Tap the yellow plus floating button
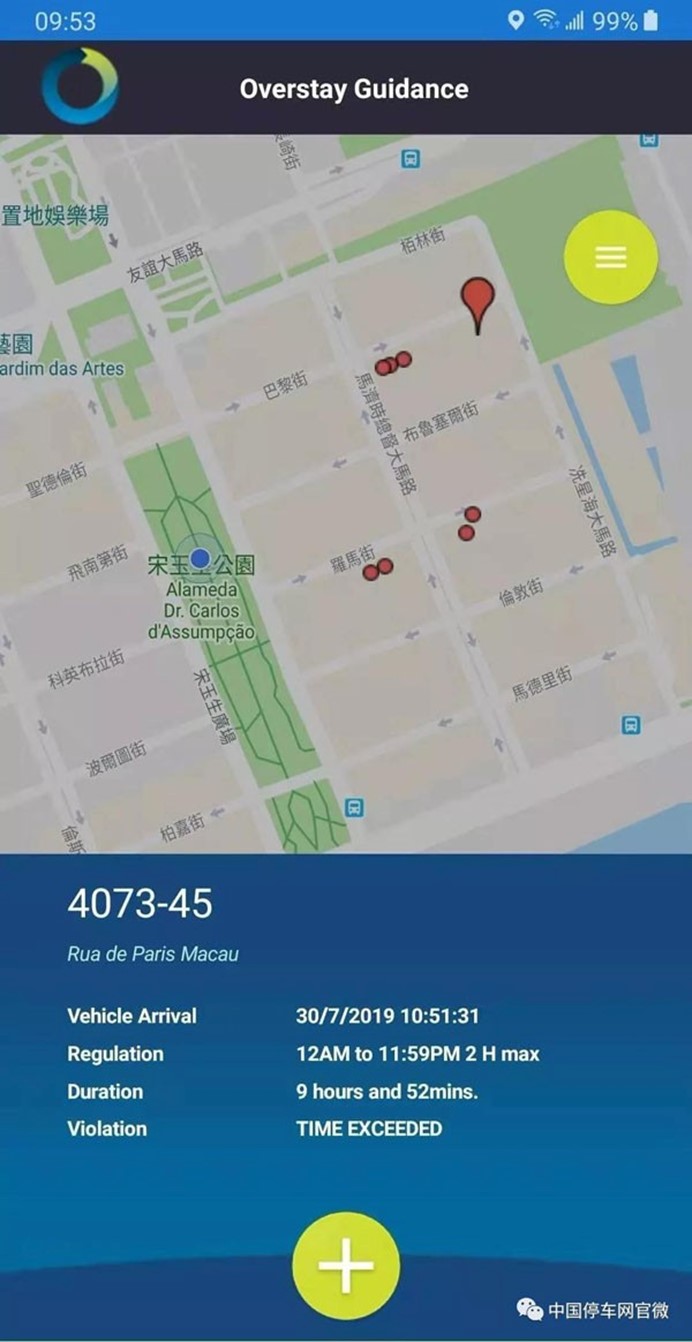 (346, 1264)
